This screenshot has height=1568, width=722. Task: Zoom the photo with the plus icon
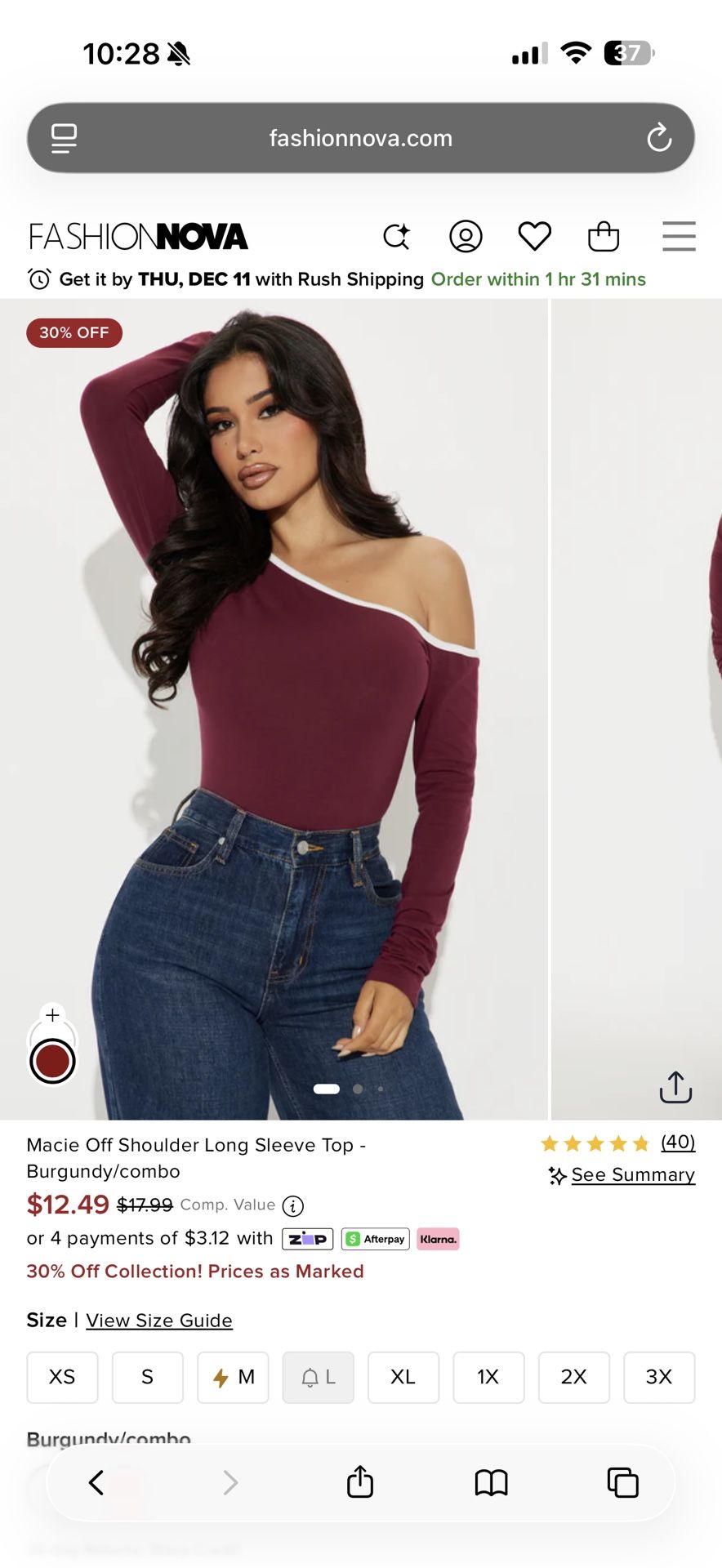(52, 1014)
